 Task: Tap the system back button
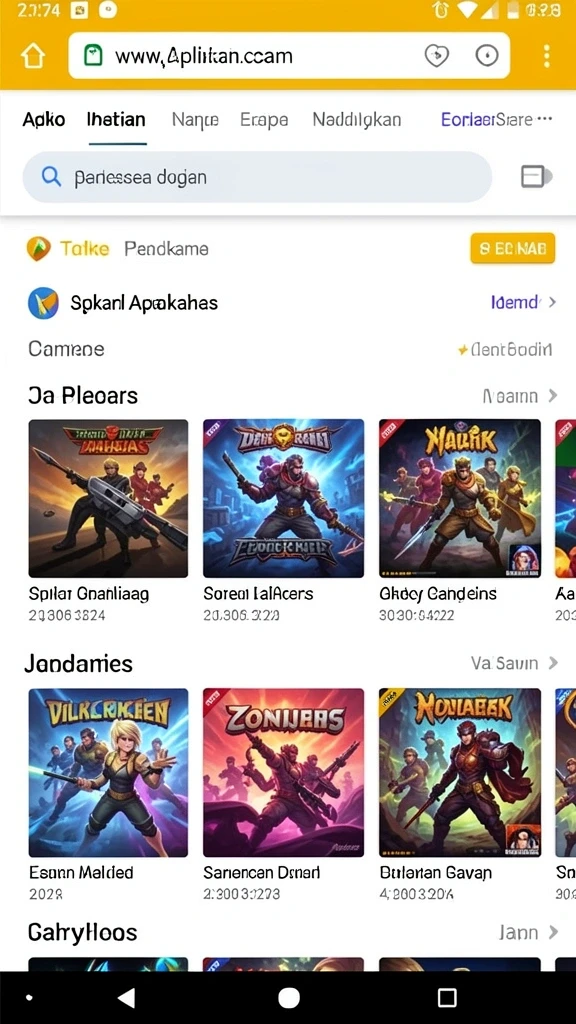[126, 997]
